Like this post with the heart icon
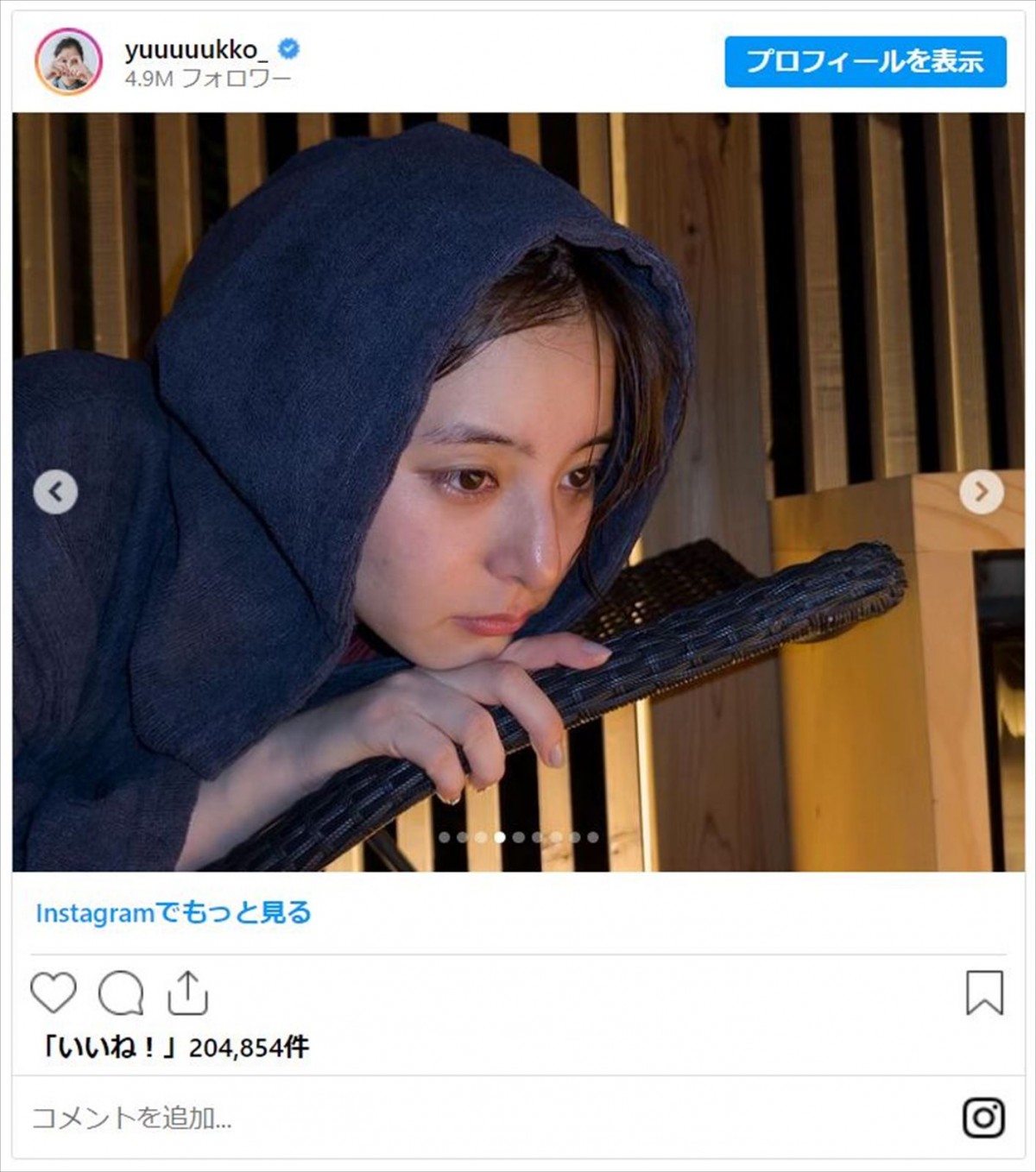 [54, 992]
